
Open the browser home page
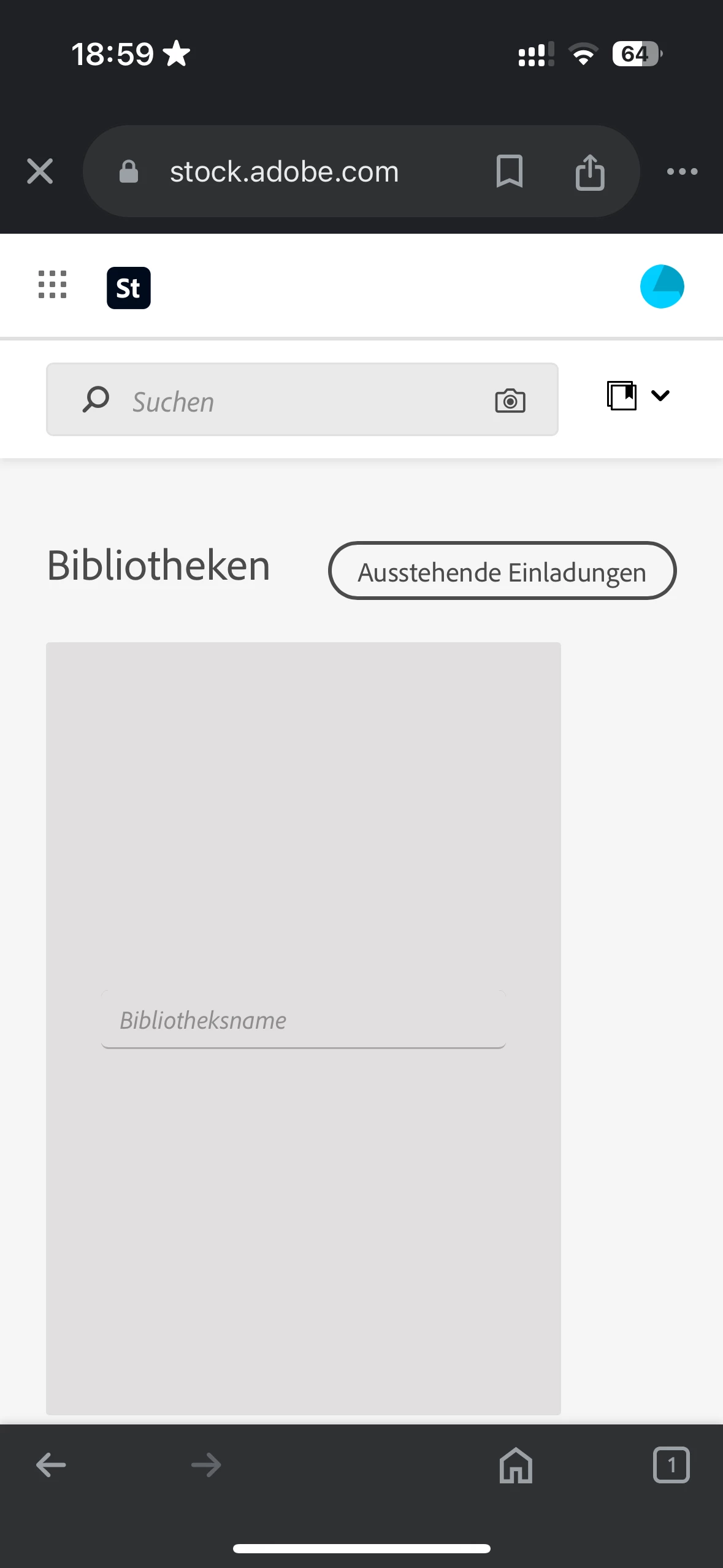click(x=516, y=1466)
